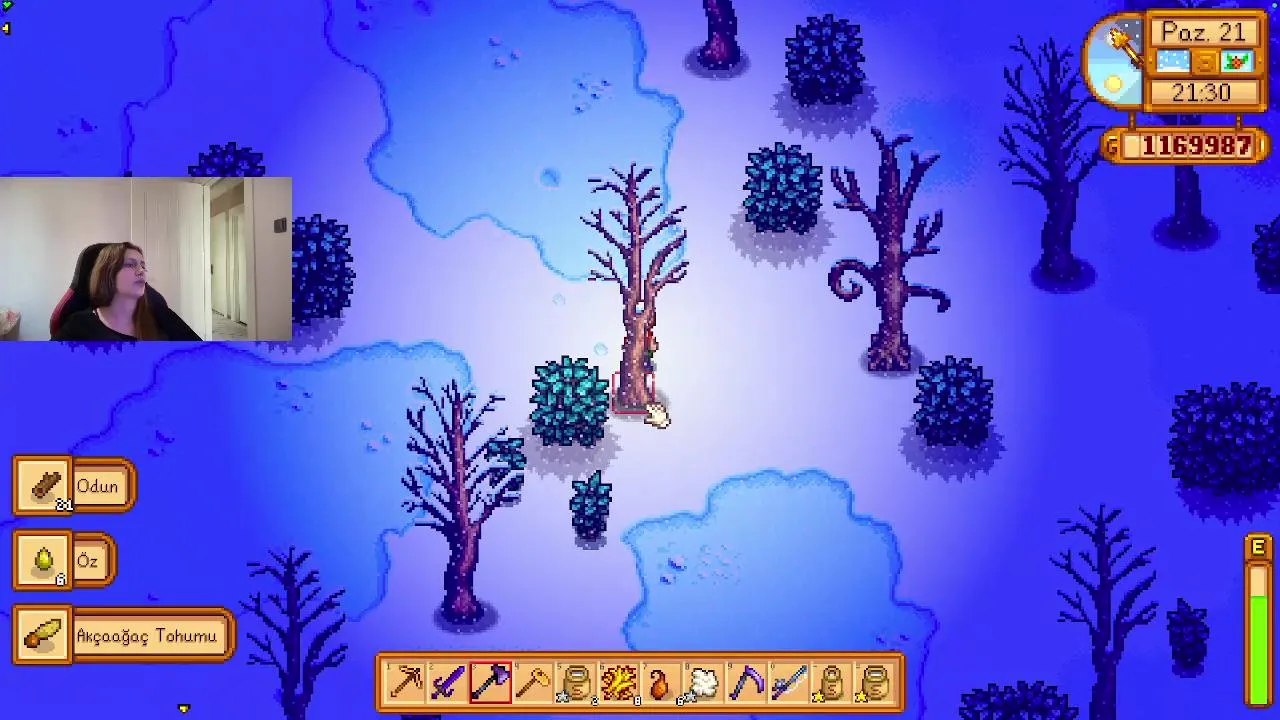Pick the hay bundle toolbar slot

(x=619, y=683)
